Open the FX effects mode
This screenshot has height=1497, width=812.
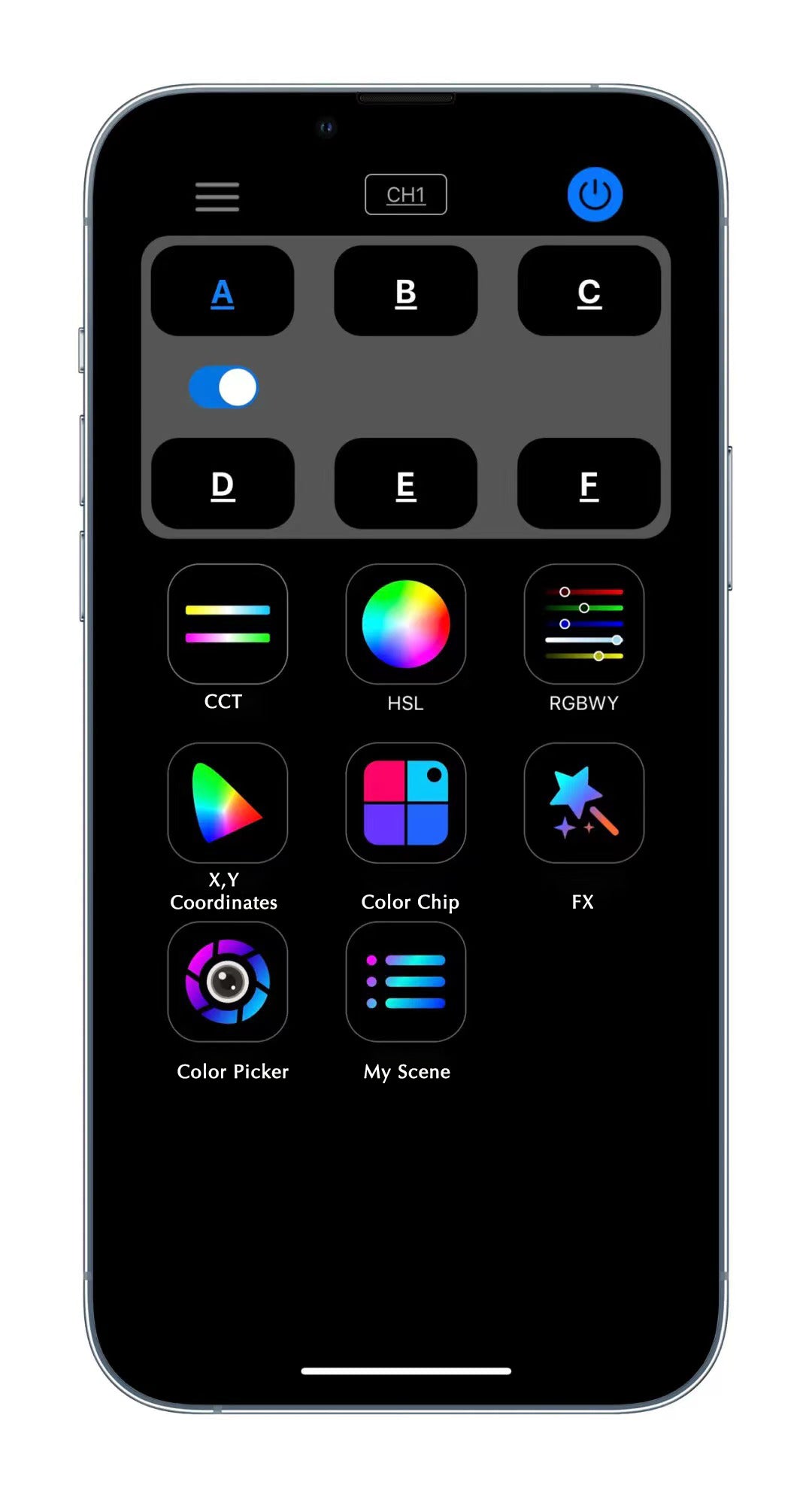coord(584,803)
